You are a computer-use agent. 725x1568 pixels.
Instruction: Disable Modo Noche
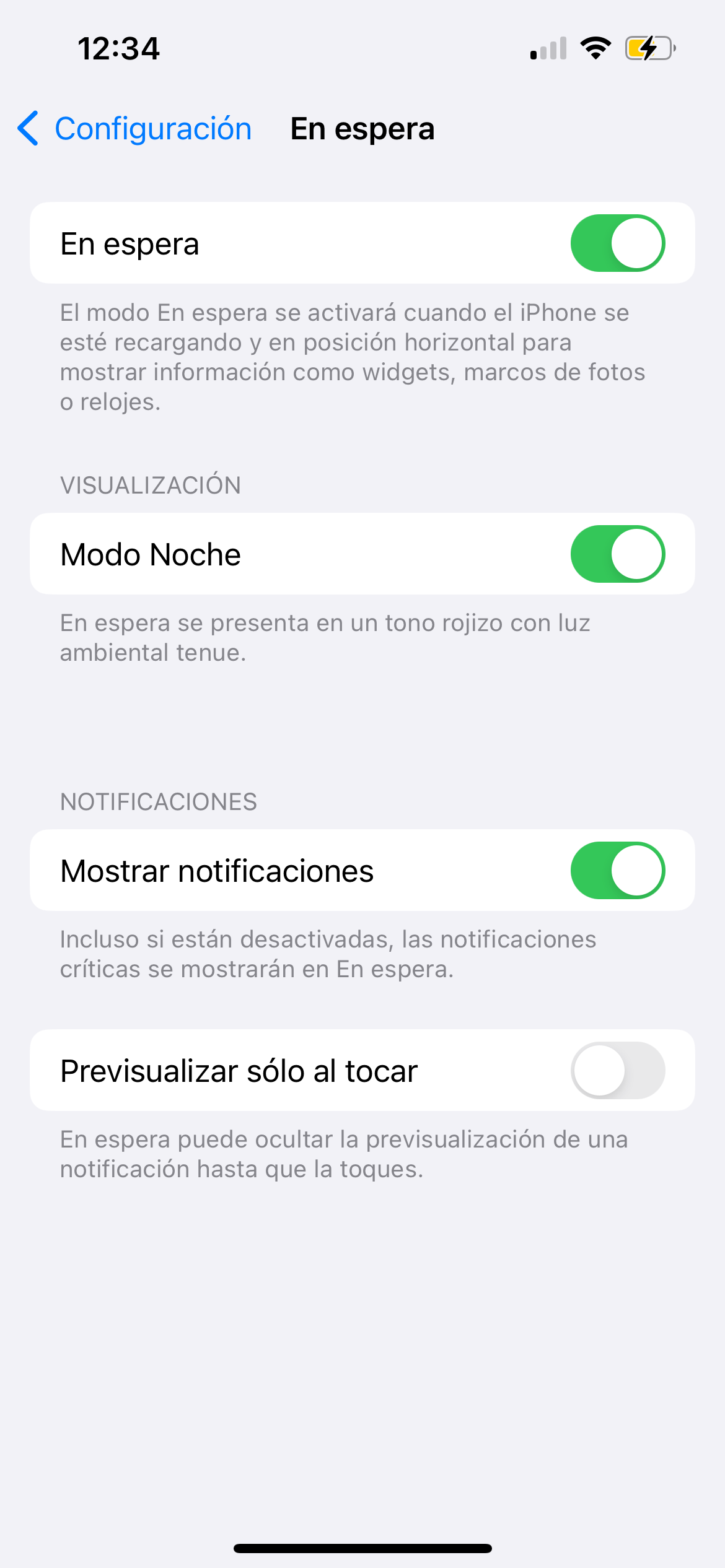(x=617, y=554)
